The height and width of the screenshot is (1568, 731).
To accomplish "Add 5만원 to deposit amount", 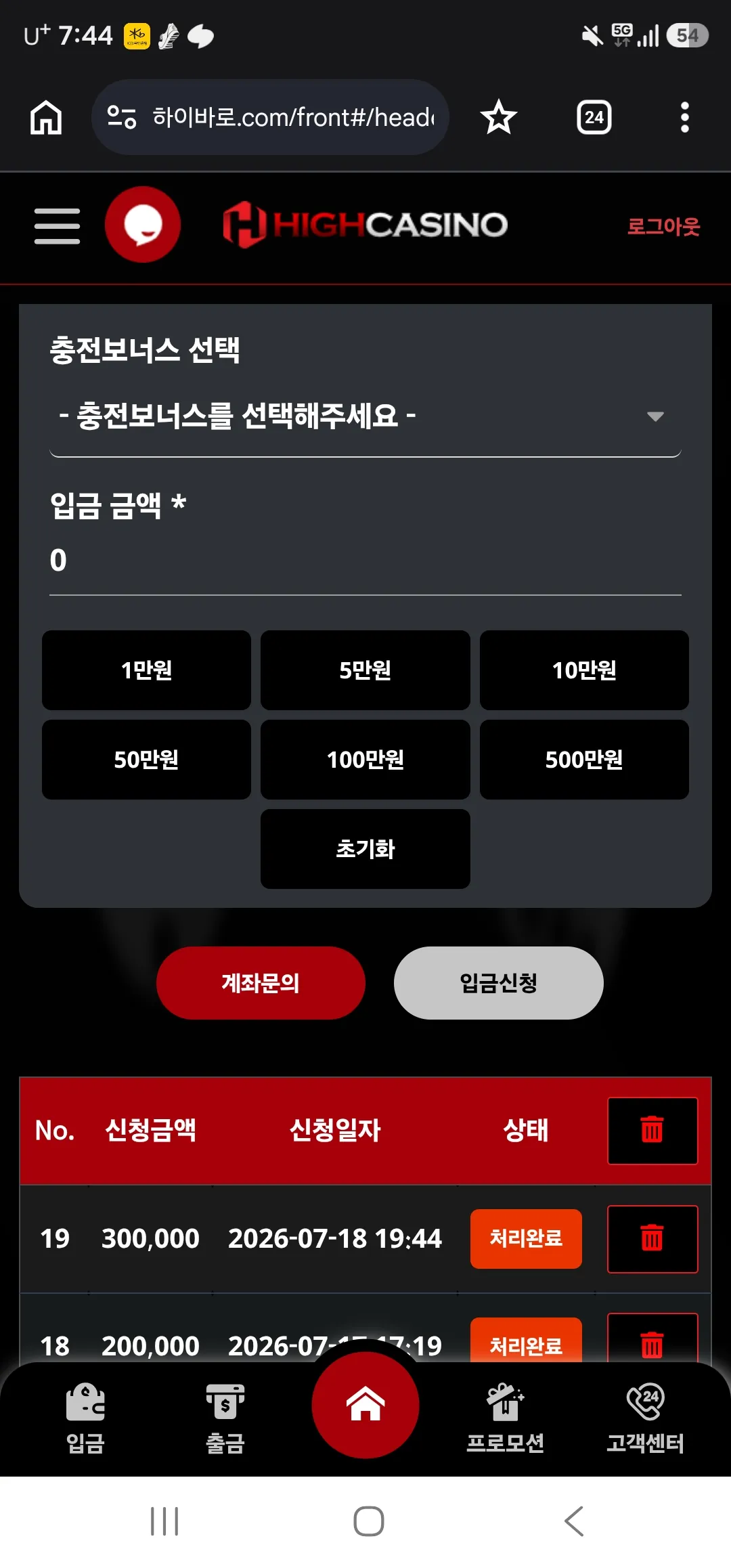I will point(365,670).
